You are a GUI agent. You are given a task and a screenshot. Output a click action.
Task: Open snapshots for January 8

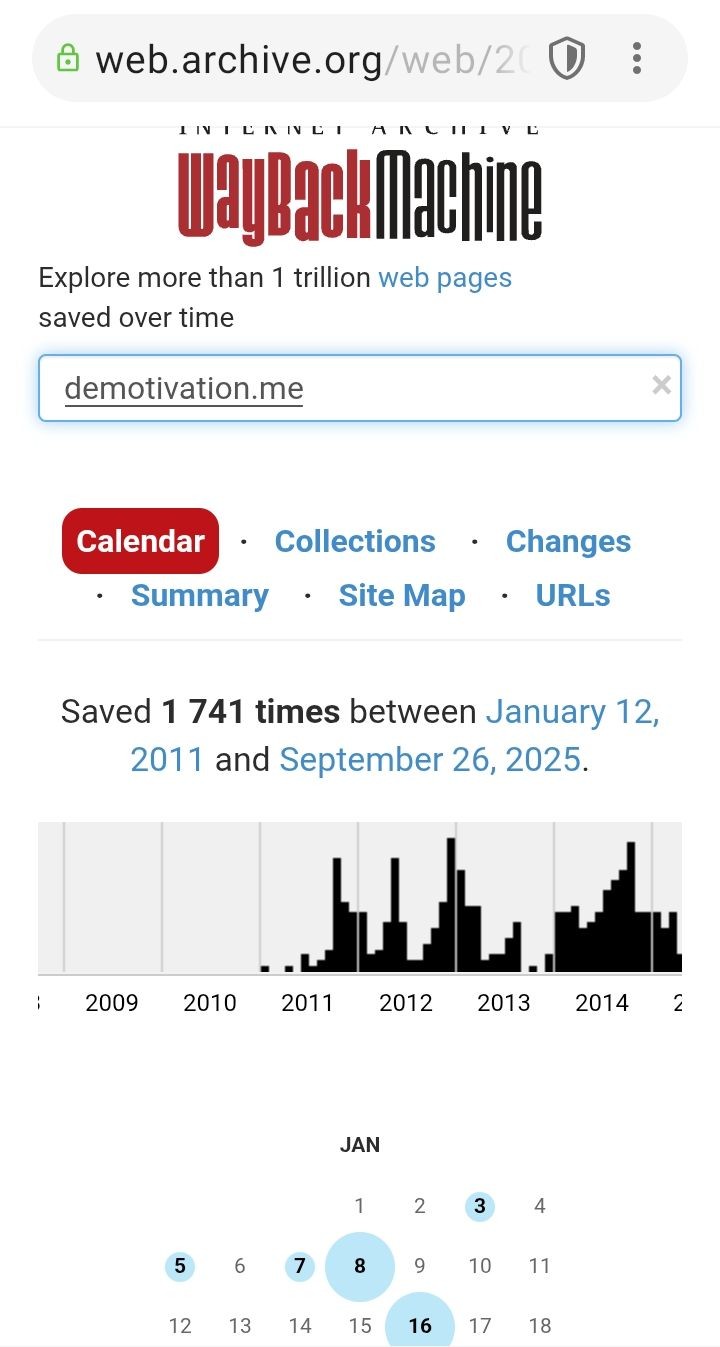pyautogui.click(x=360, y=1266)
